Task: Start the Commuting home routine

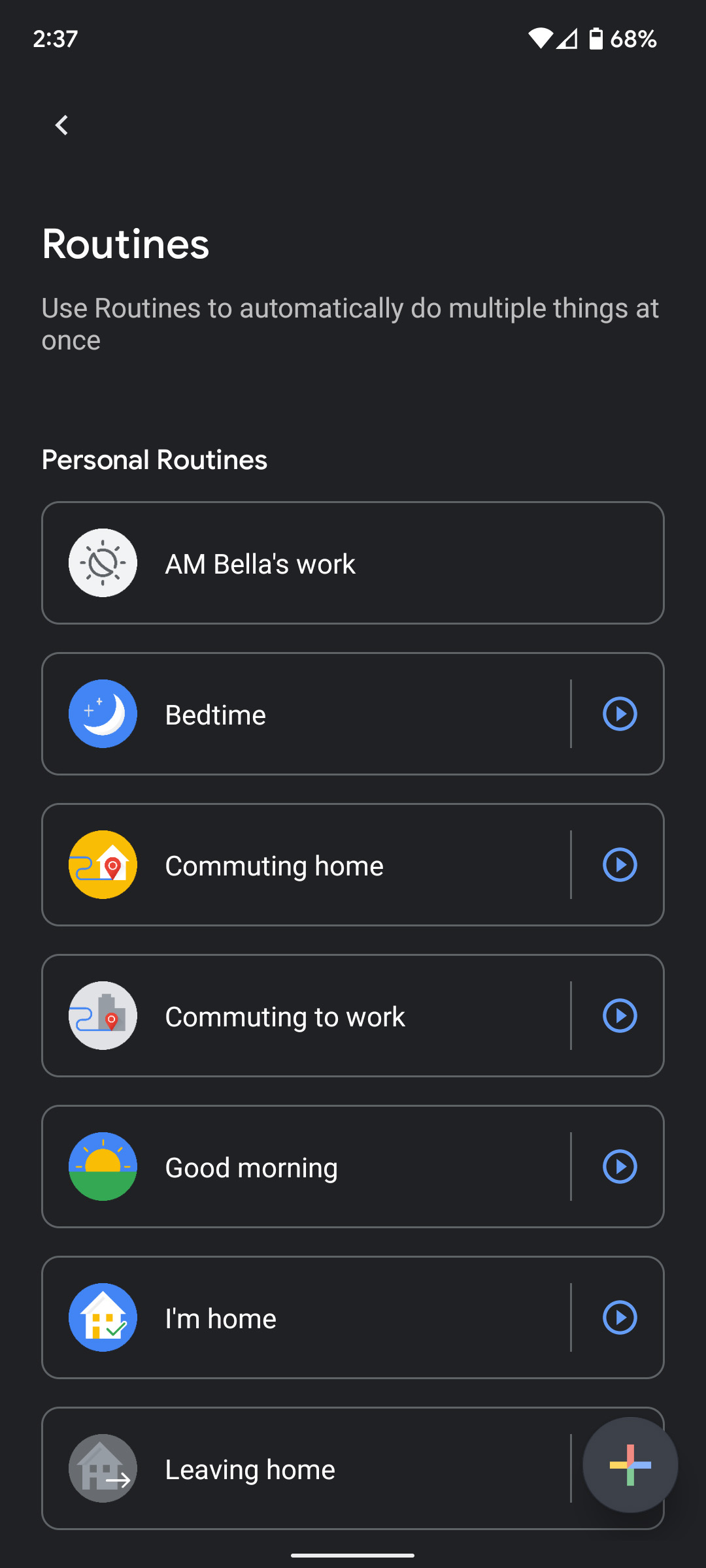Action: click(620, 864)
